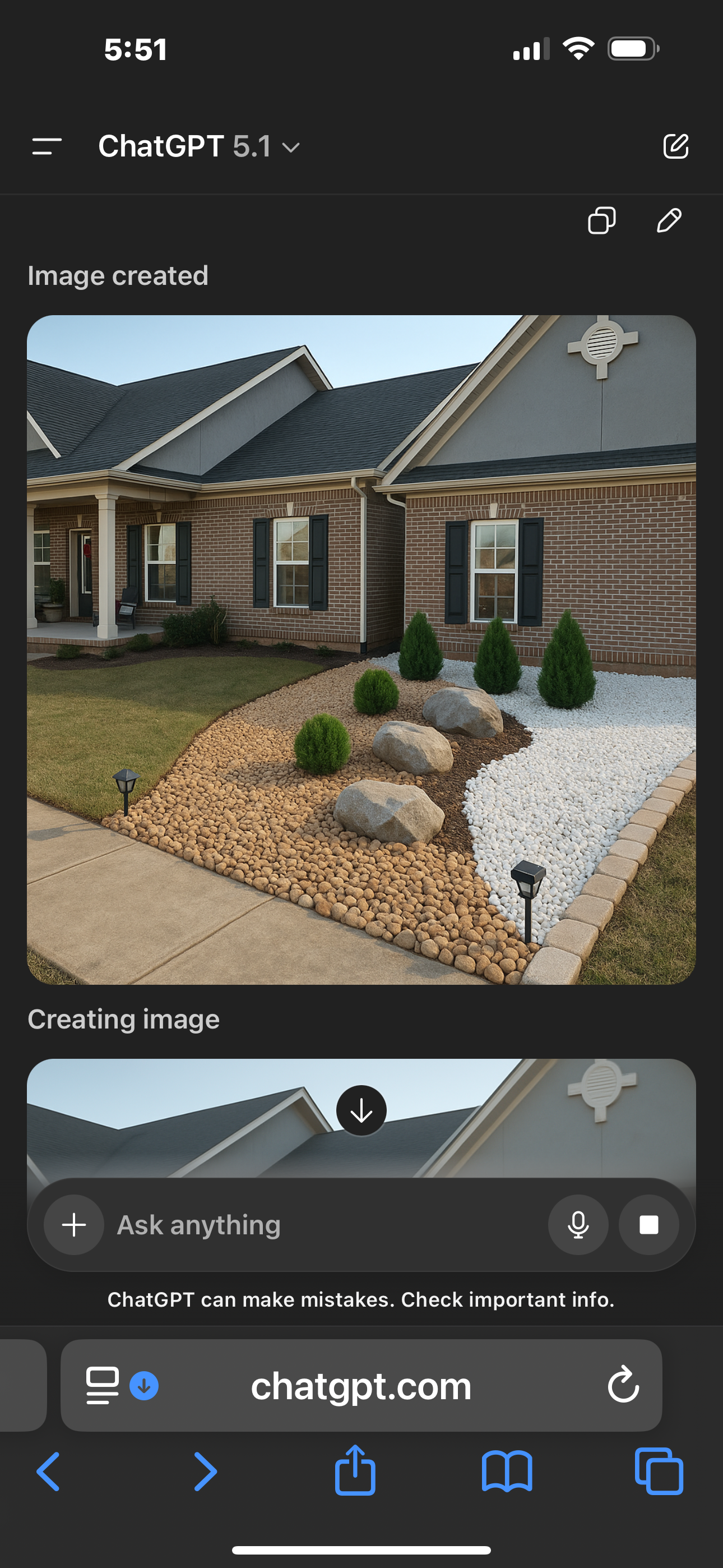
Task: Stop the image generation
Action: pyautogui.click(x=649, y=1225)
